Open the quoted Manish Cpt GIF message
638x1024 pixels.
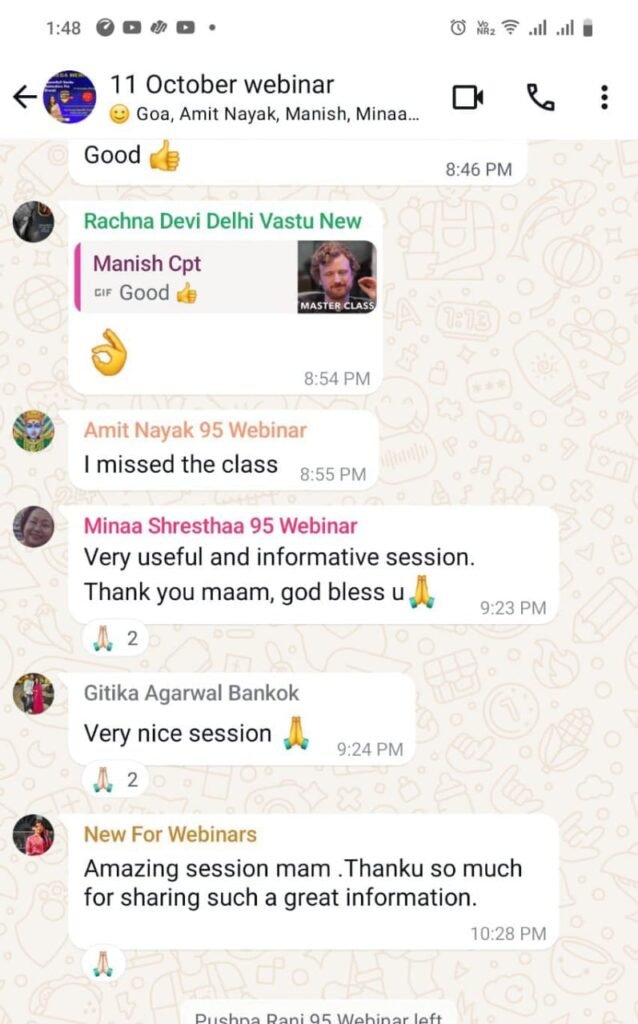pyautogui.click(x=225, y=277)
